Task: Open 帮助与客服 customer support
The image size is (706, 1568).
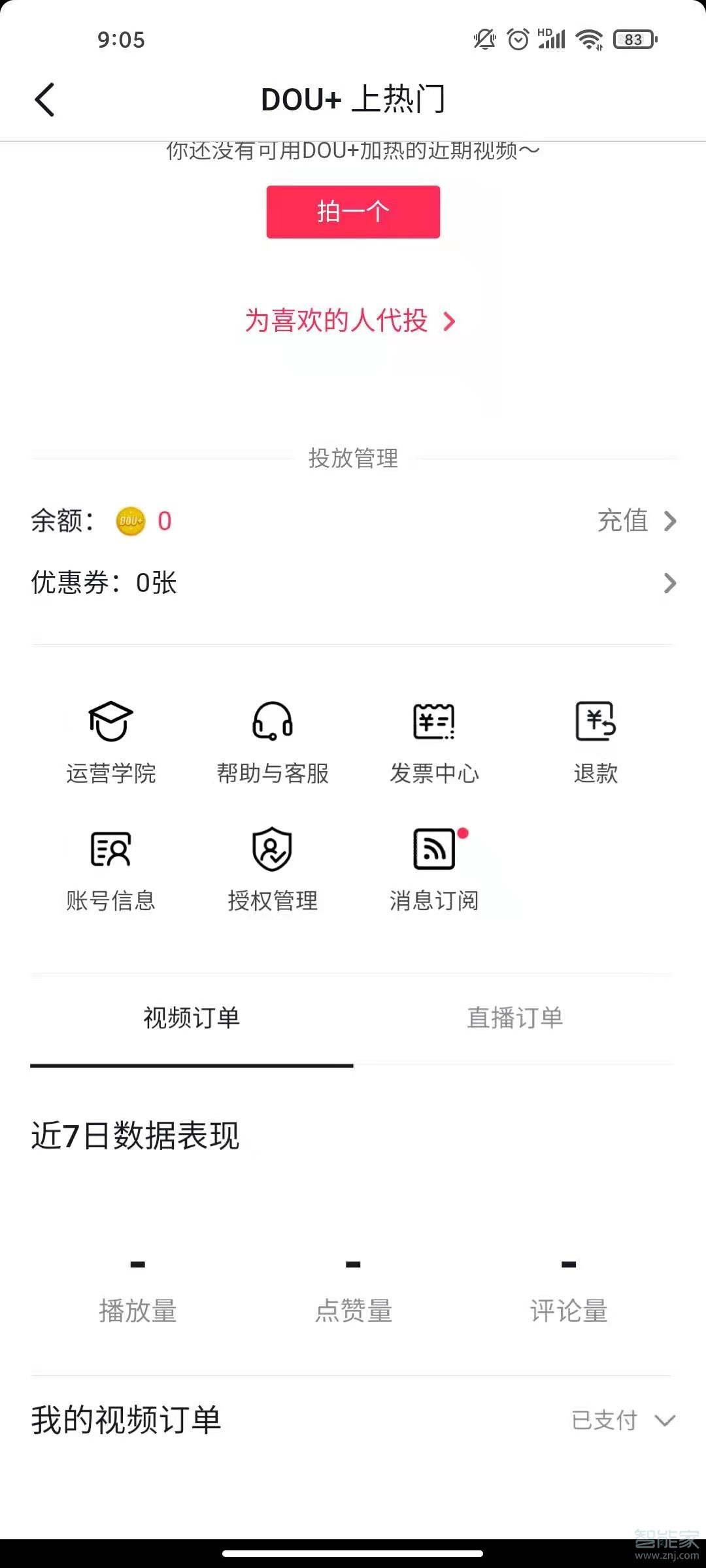Action: point(272,738)
